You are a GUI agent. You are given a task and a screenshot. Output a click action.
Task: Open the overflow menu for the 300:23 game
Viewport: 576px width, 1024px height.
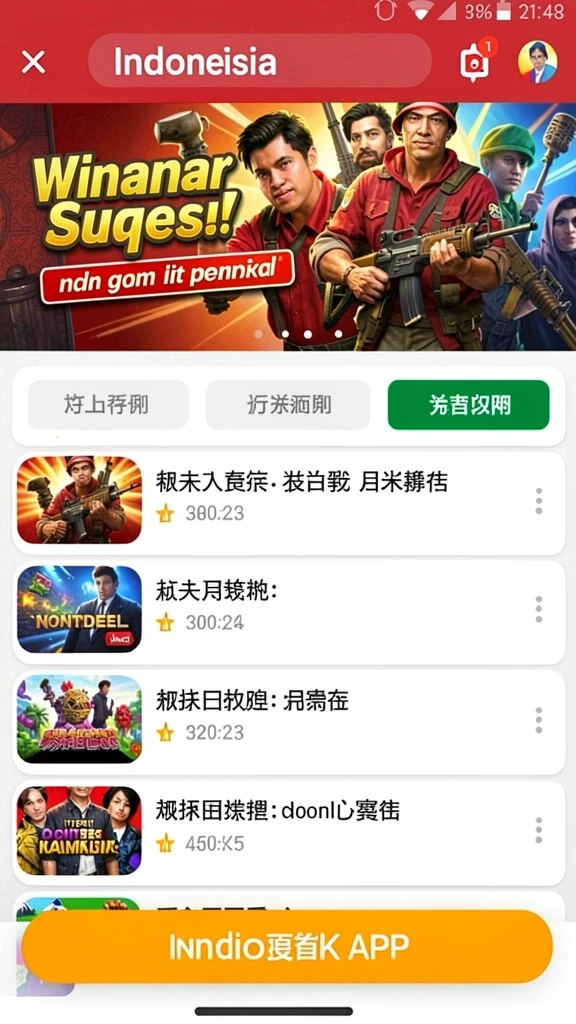tap(539, 501)
